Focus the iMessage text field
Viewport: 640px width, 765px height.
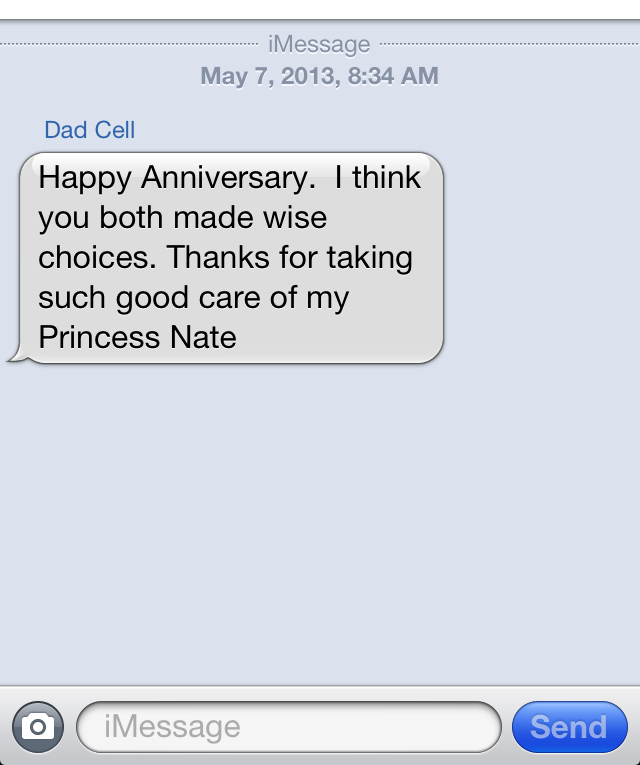(x=288, y=726)
